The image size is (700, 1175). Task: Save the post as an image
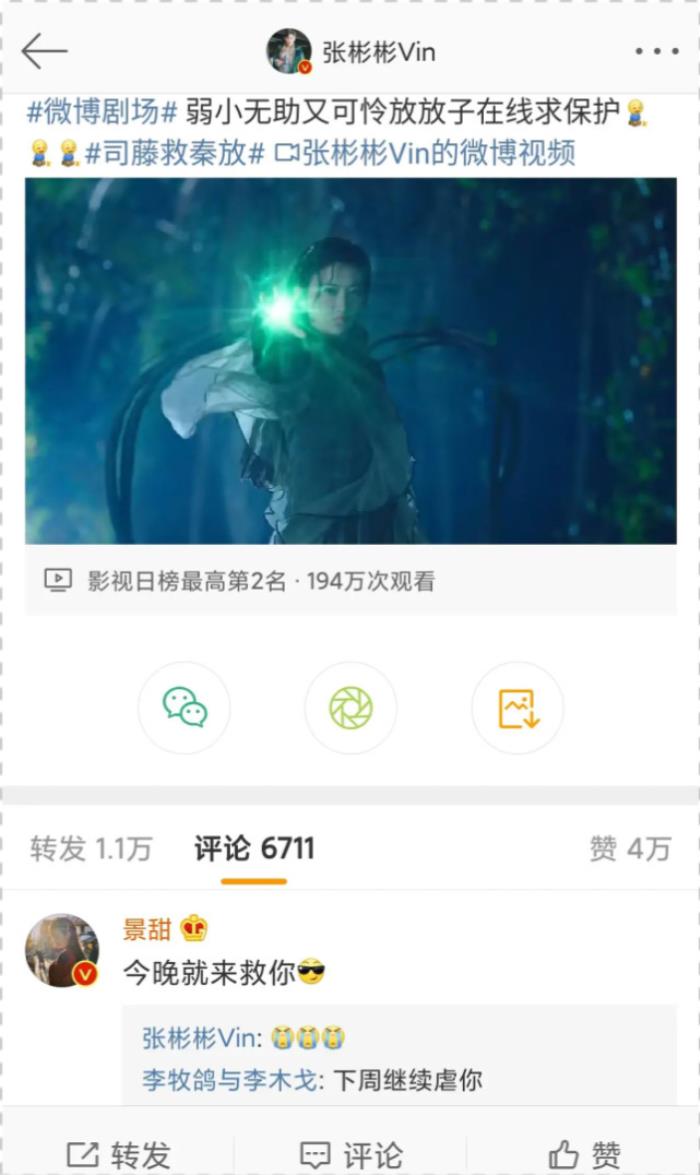[x=517, y=708]
